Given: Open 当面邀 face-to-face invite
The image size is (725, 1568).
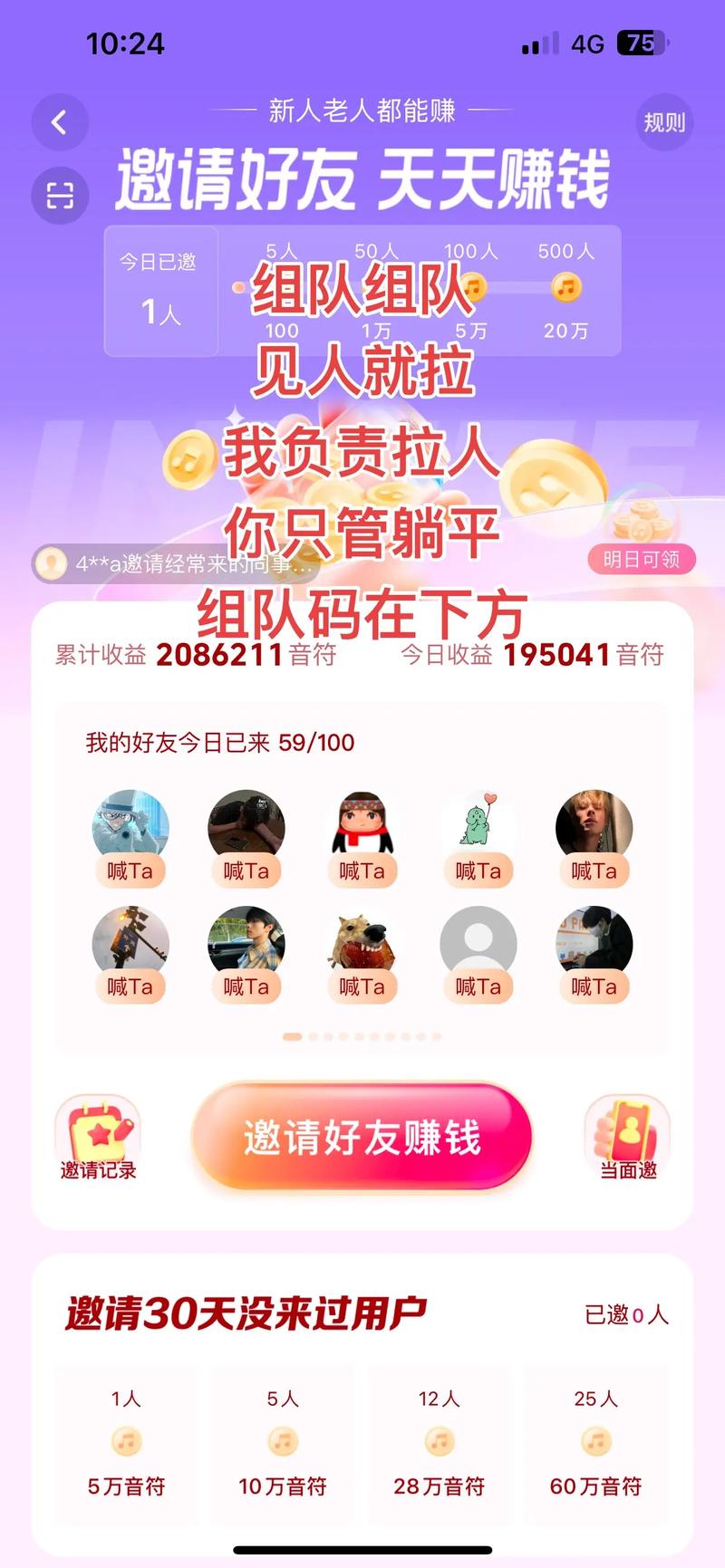Looking at the screenshot, I should click(628, 1138).
